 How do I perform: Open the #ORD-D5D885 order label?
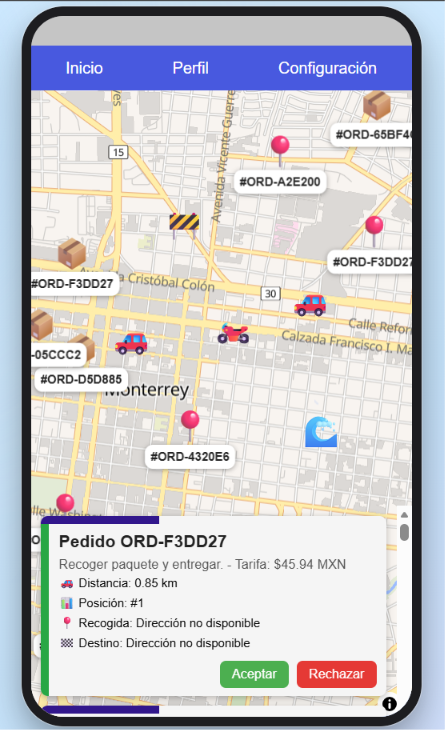(x=81, y=379)
